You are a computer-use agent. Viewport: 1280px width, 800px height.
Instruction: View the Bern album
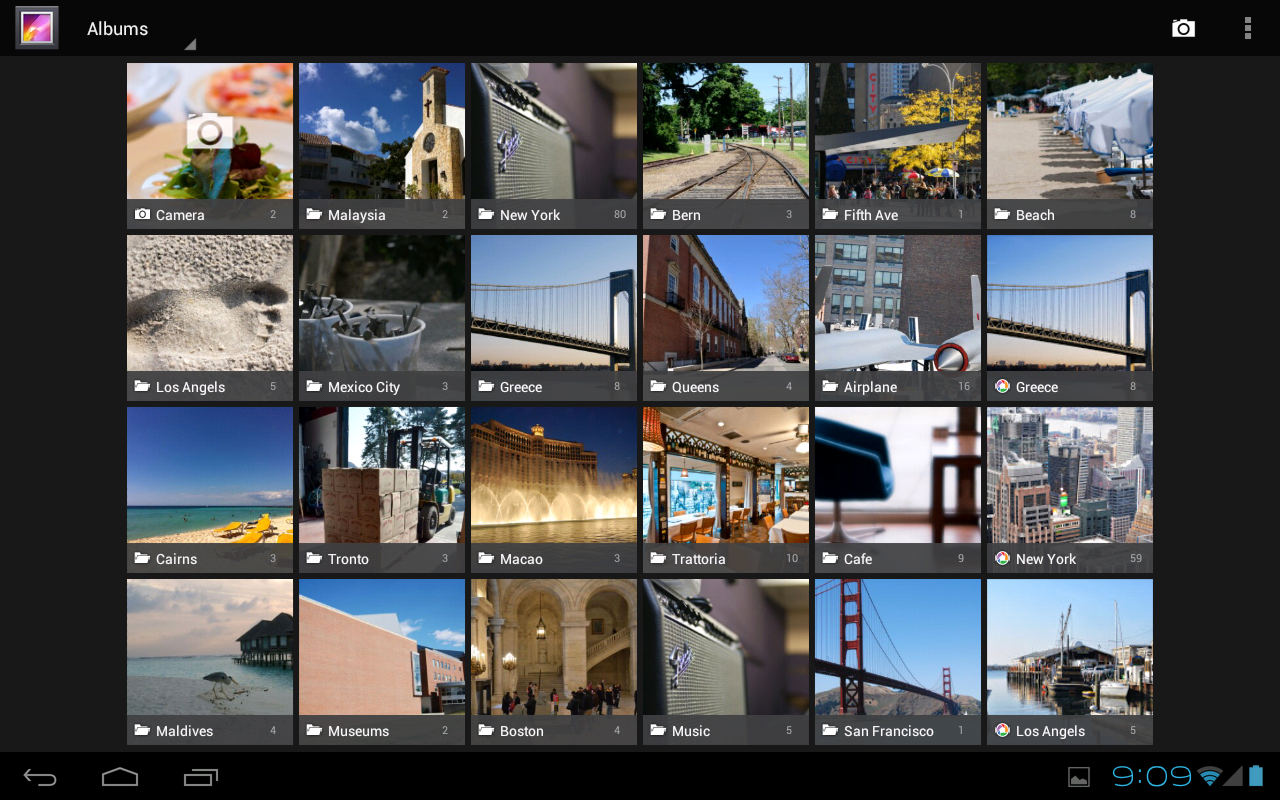click(726, 145)
